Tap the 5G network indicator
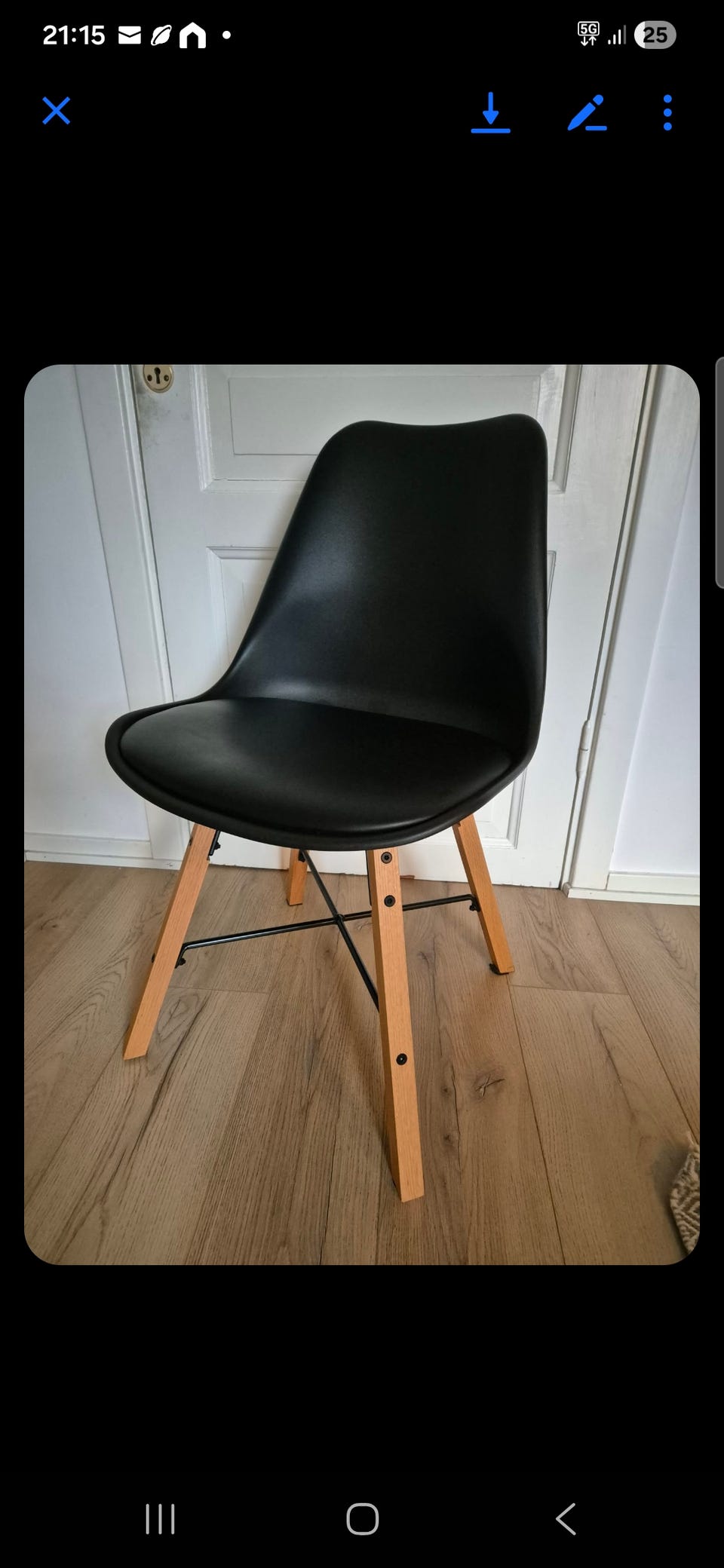The image size is (724, 1568). pyautogui.click(x=587, y=34)
